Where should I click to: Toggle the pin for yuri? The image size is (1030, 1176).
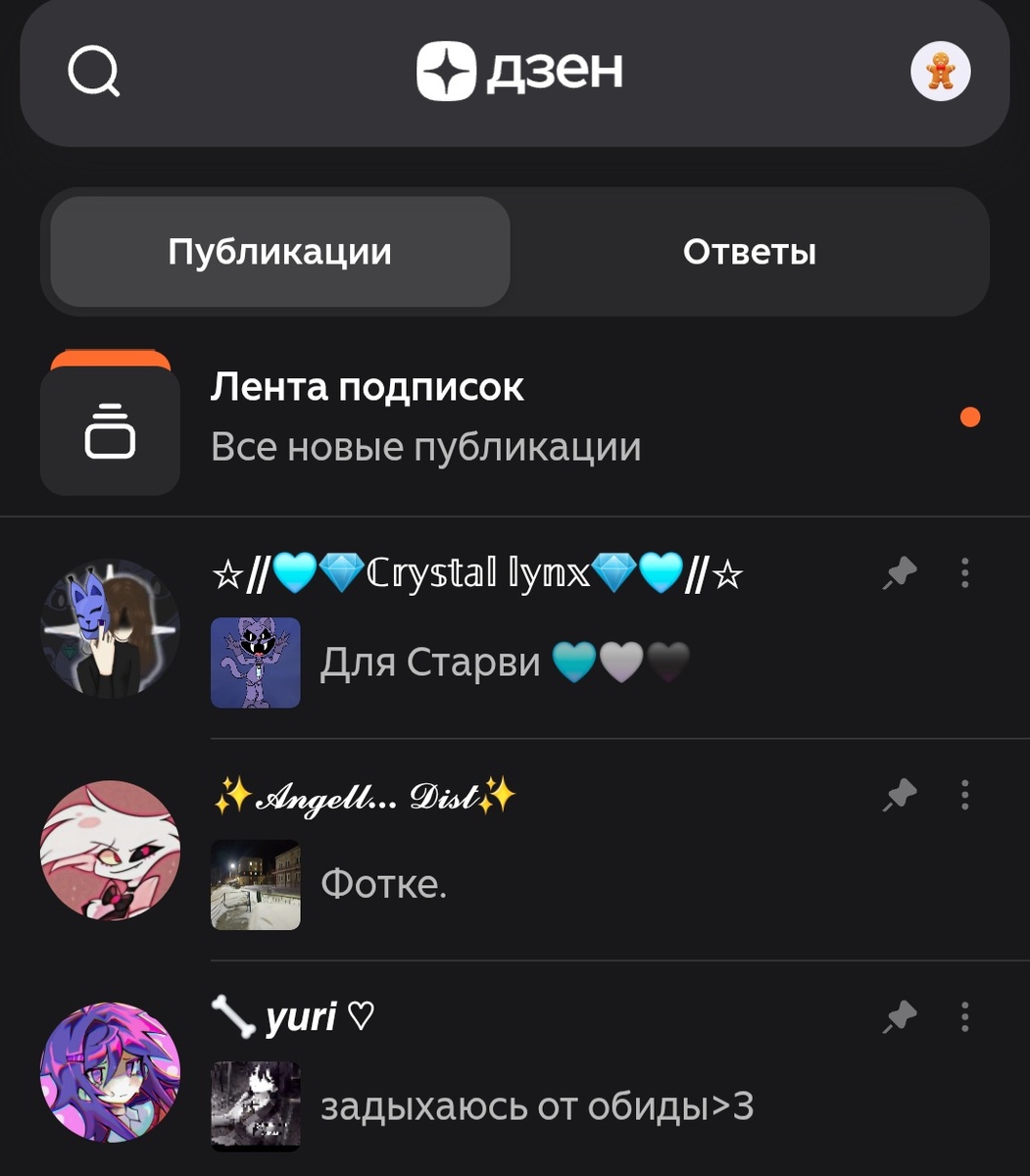tap(900, 1017)
